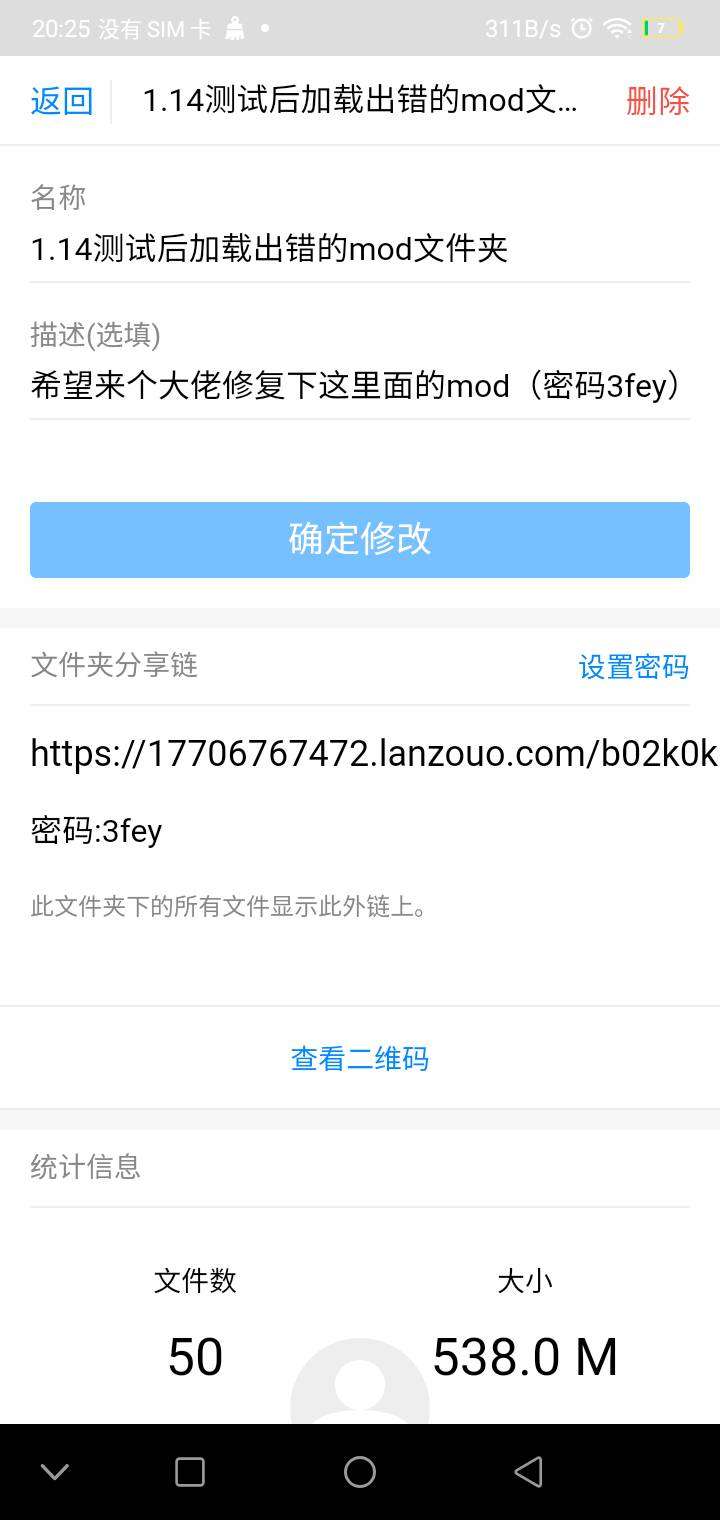720x1520 pixels.
Task: Open 设置密码 to set the password
Action: click(x=633, y=667)
